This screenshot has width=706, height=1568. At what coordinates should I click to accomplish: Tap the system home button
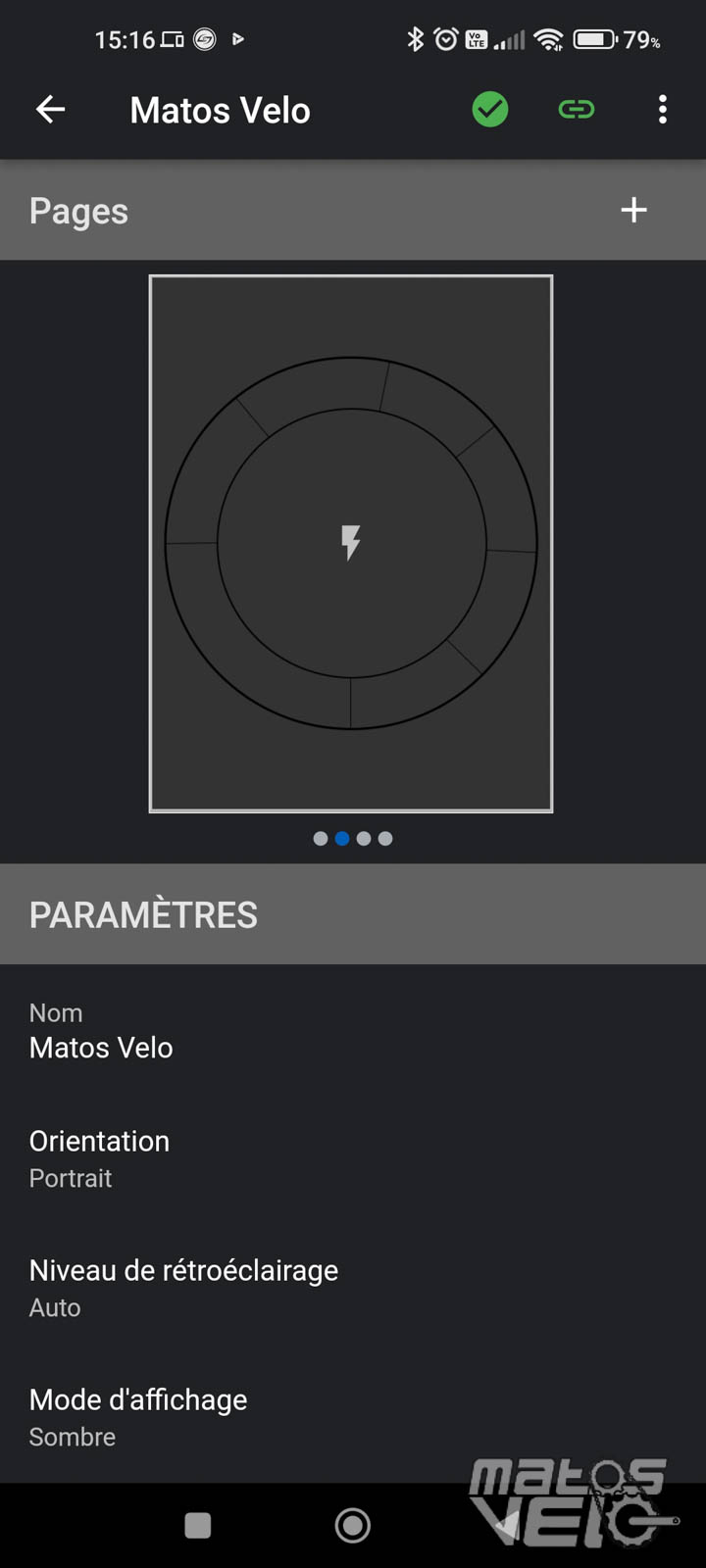(353, 1525)
